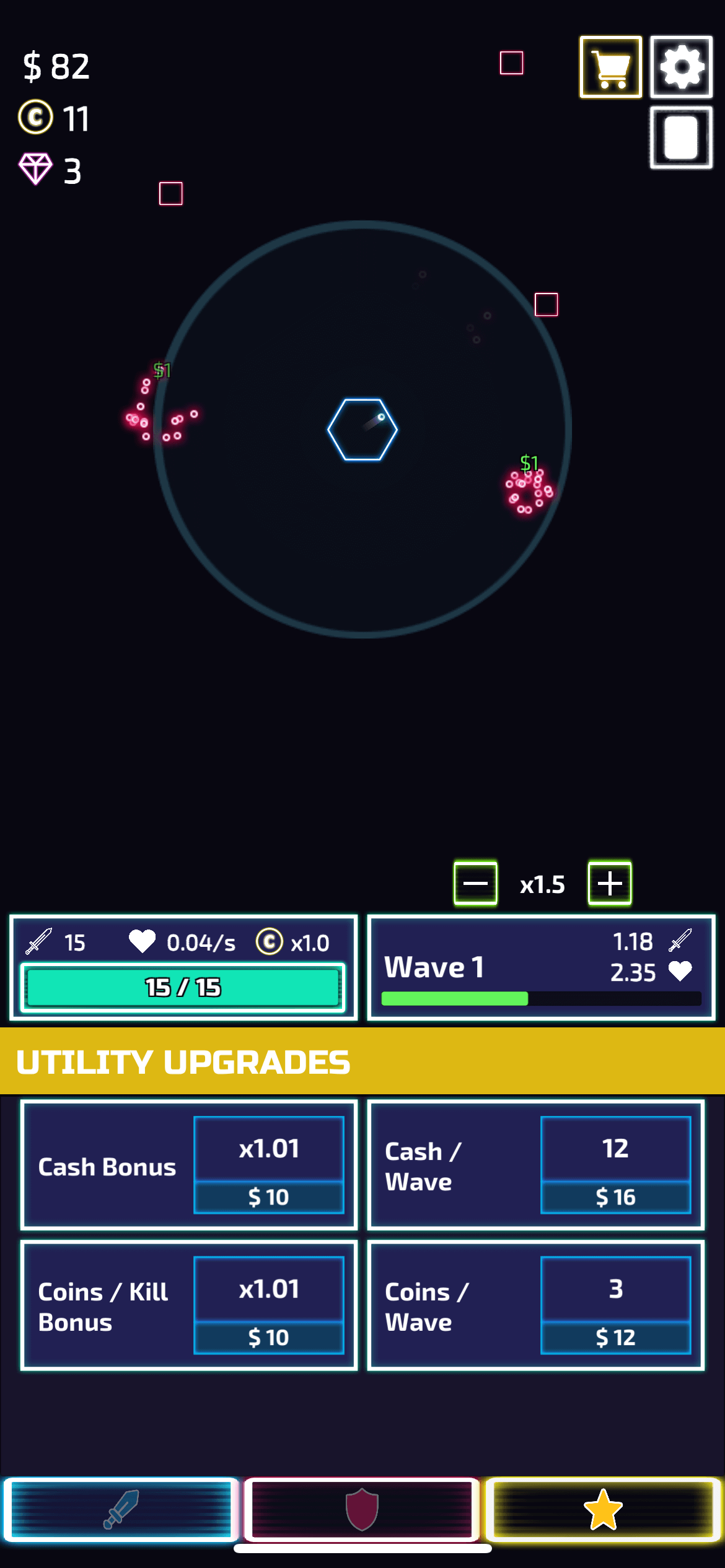Decrease game speed with minus button
This screenshot has height=1568, width=725.
(x=475, y=883)
